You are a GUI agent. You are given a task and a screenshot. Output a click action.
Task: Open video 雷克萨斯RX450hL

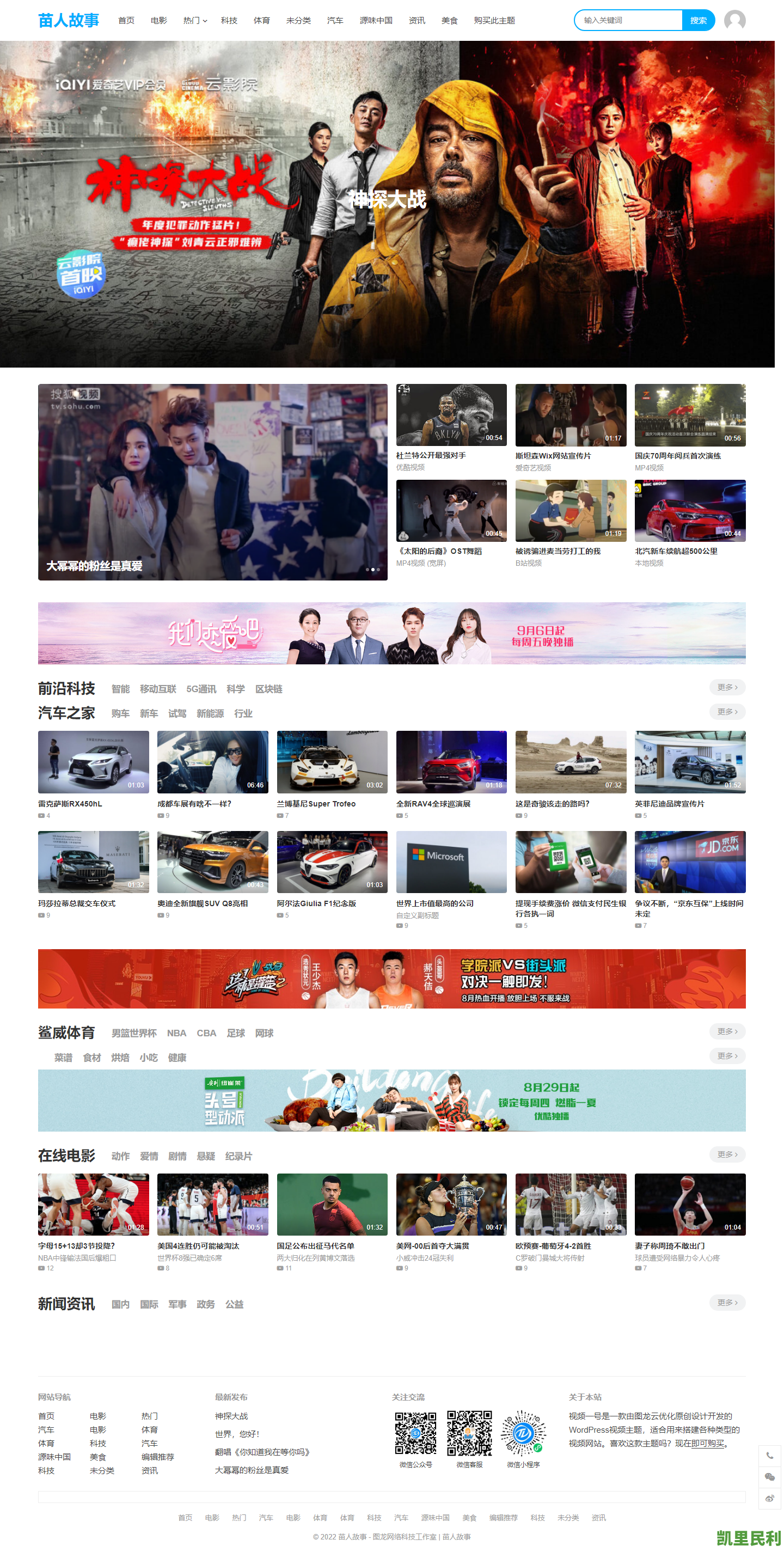(93, 762)
